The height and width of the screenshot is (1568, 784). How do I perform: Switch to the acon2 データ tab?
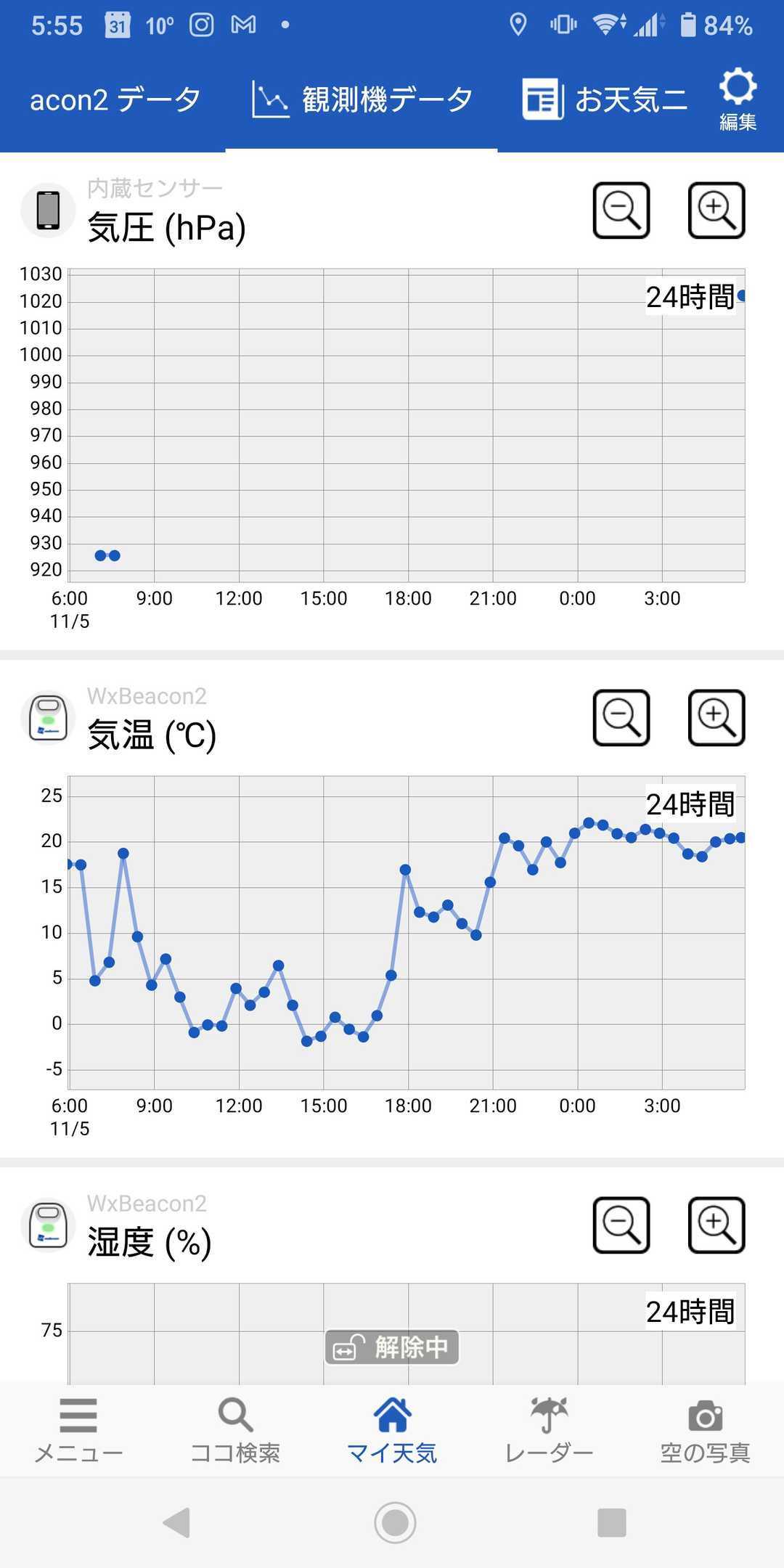[115, 100]
